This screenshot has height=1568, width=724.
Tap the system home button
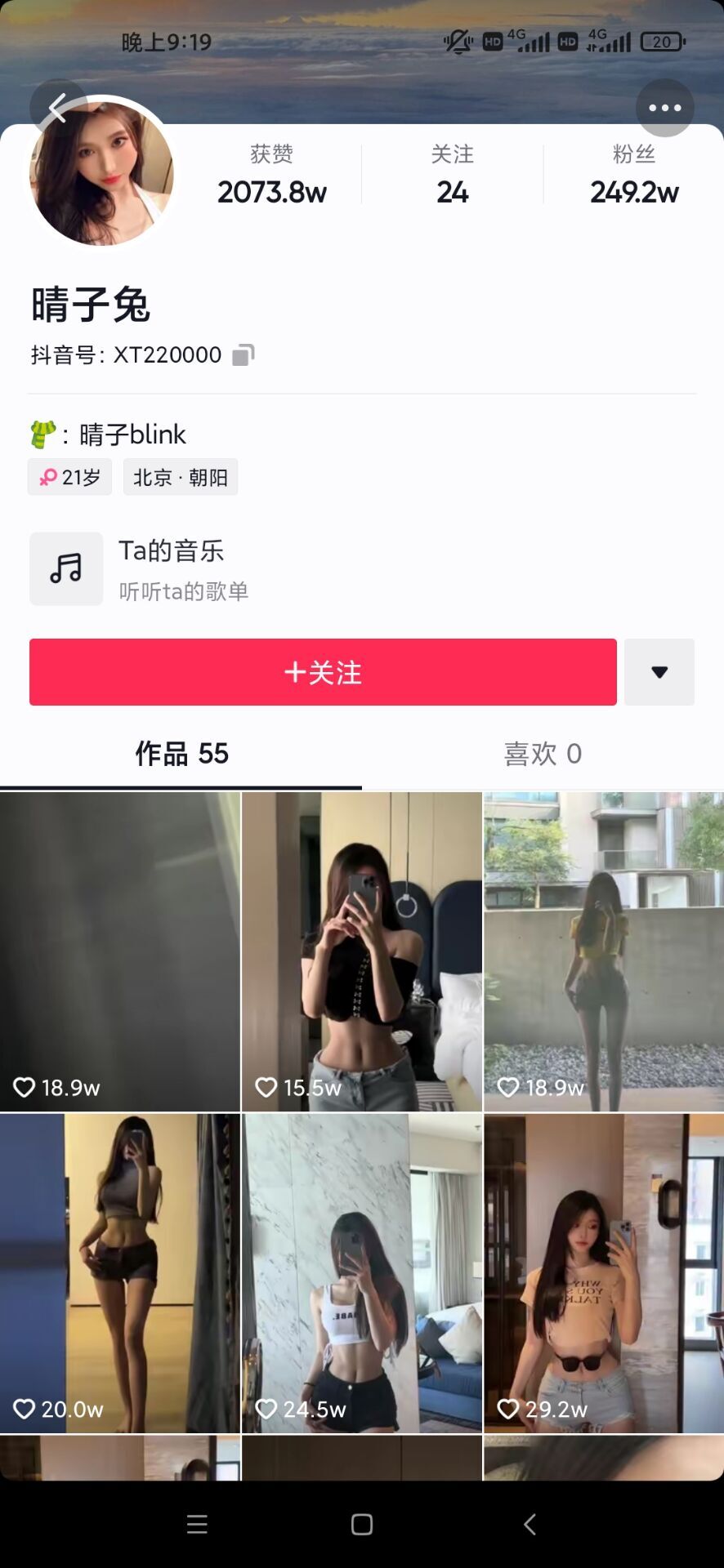(x=362, y=1524)
